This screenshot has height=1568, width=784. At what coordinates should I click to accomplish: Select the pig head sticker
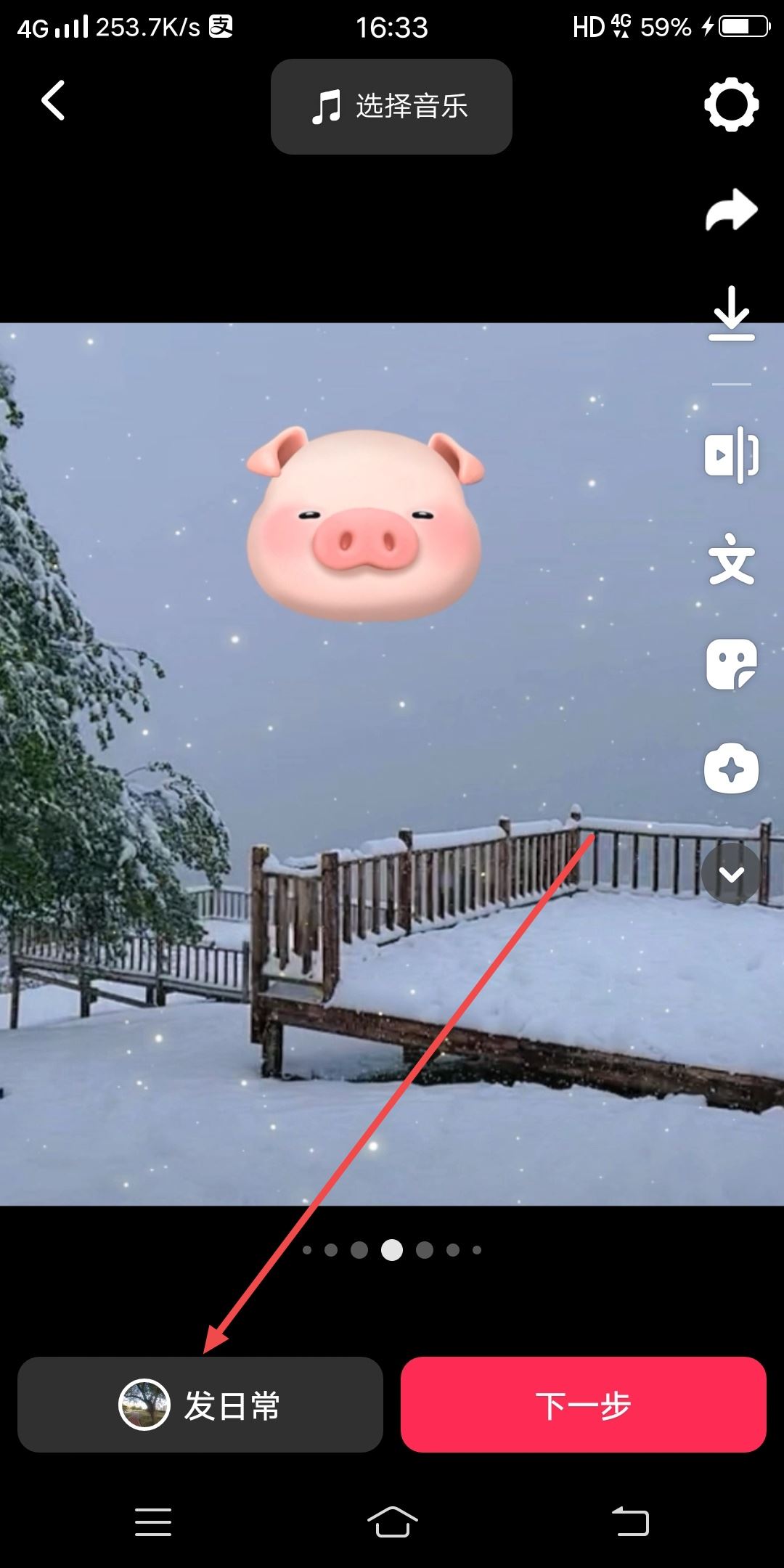364,525
